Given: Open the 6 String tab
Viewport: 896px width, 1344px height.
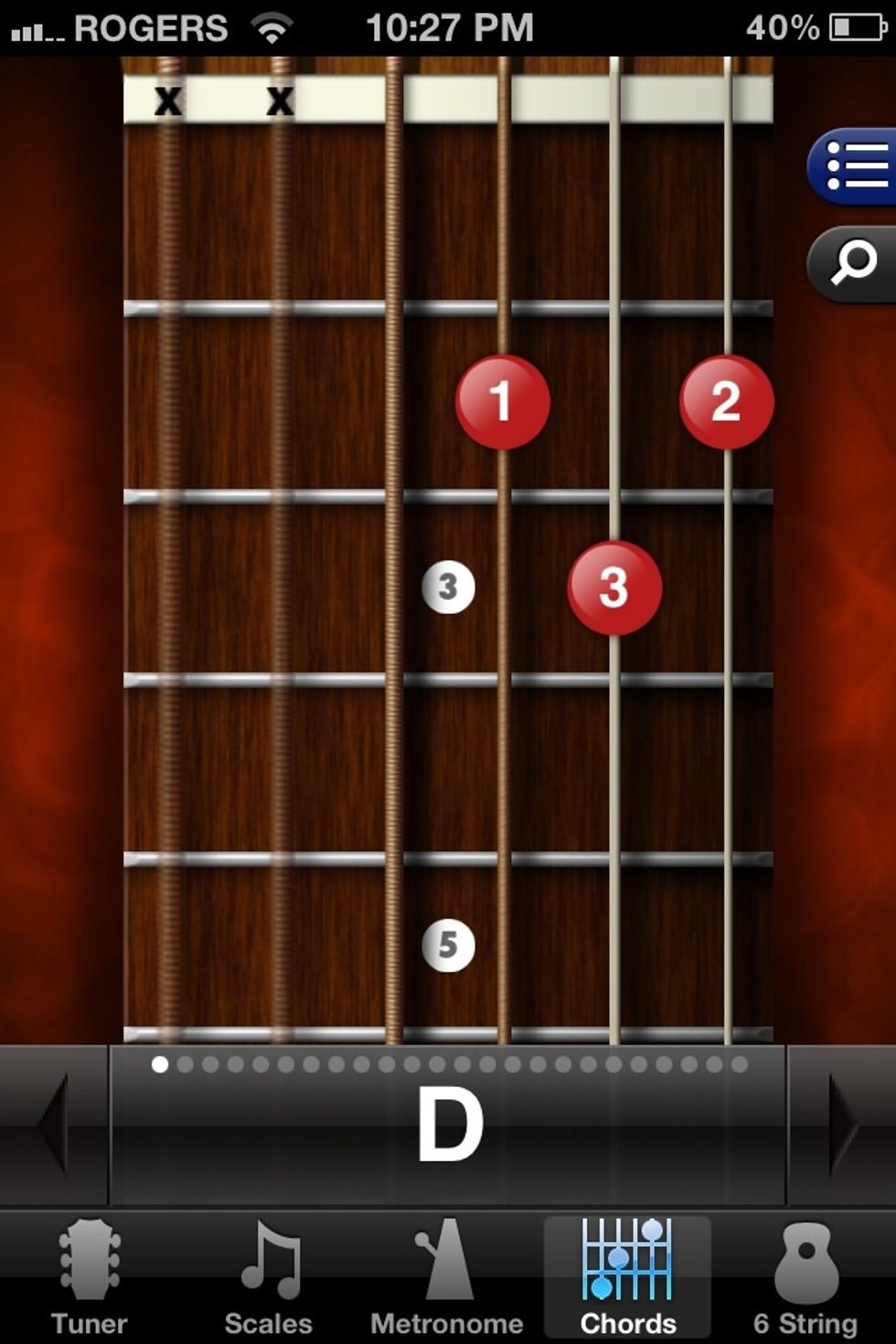Looking at the screenshot, I should click(x=805, y=1277).
